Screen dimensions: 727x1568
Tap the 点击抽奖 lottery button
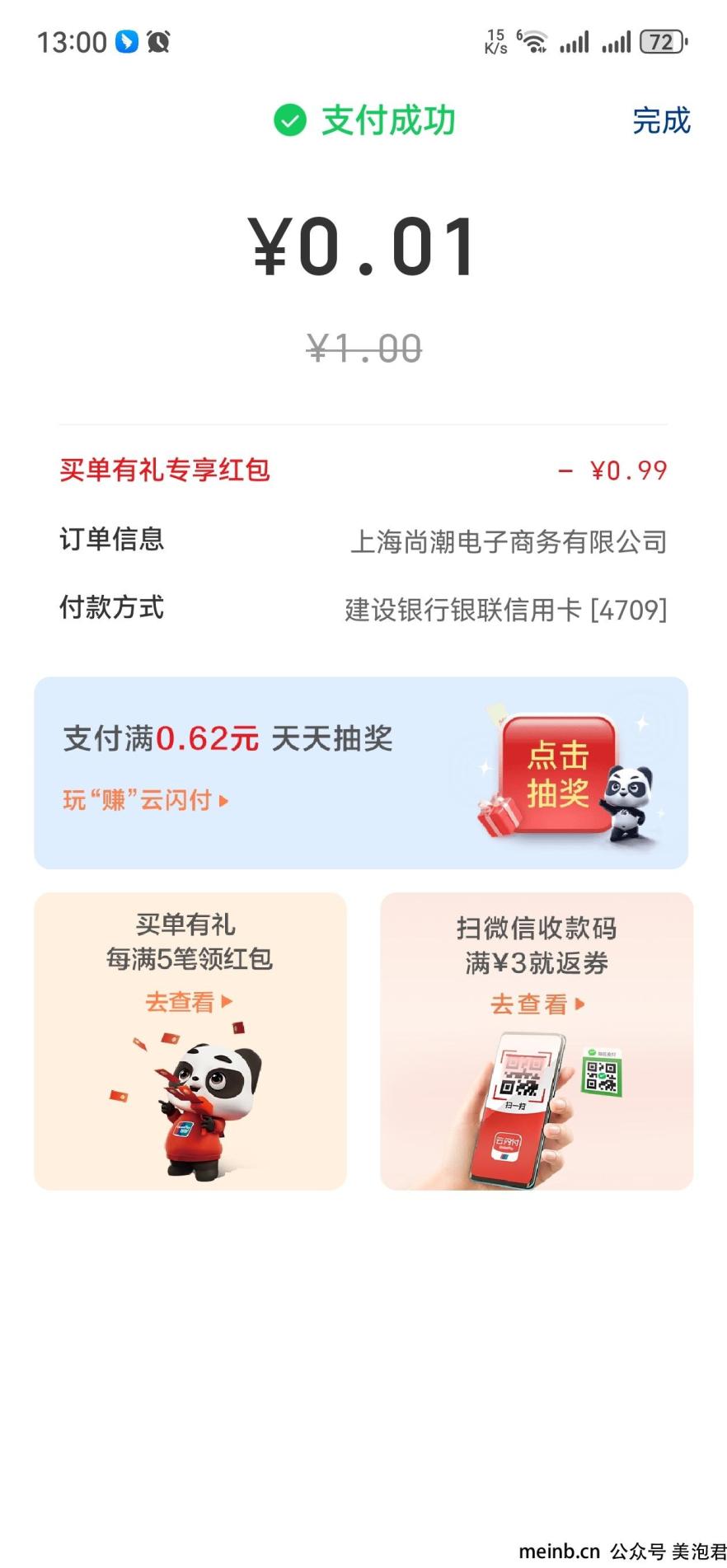(x=558, y=774)
